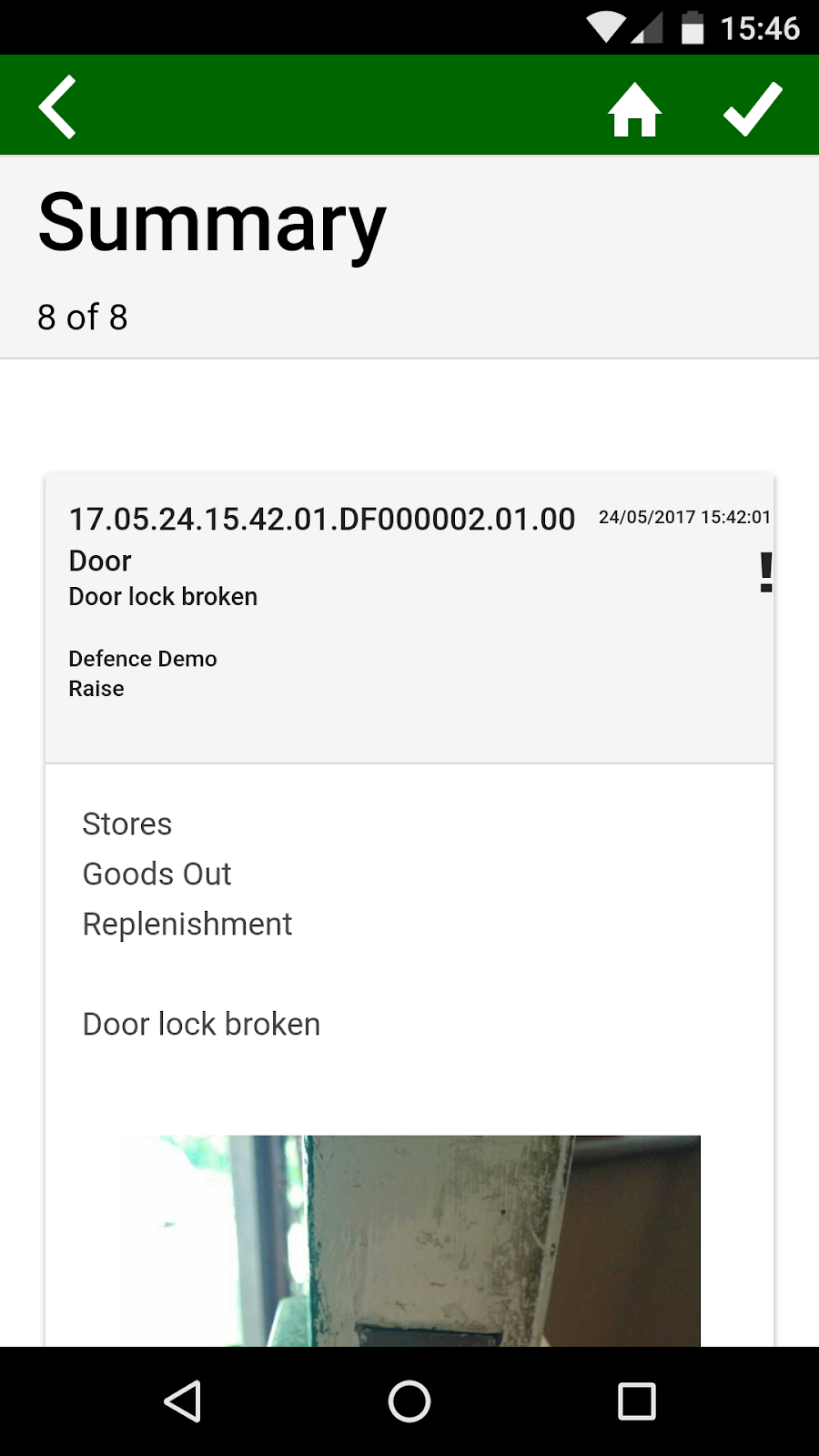Confirm summary with the checkmark icon
The image size is (819, 1456).
click(x=753, y=108)
